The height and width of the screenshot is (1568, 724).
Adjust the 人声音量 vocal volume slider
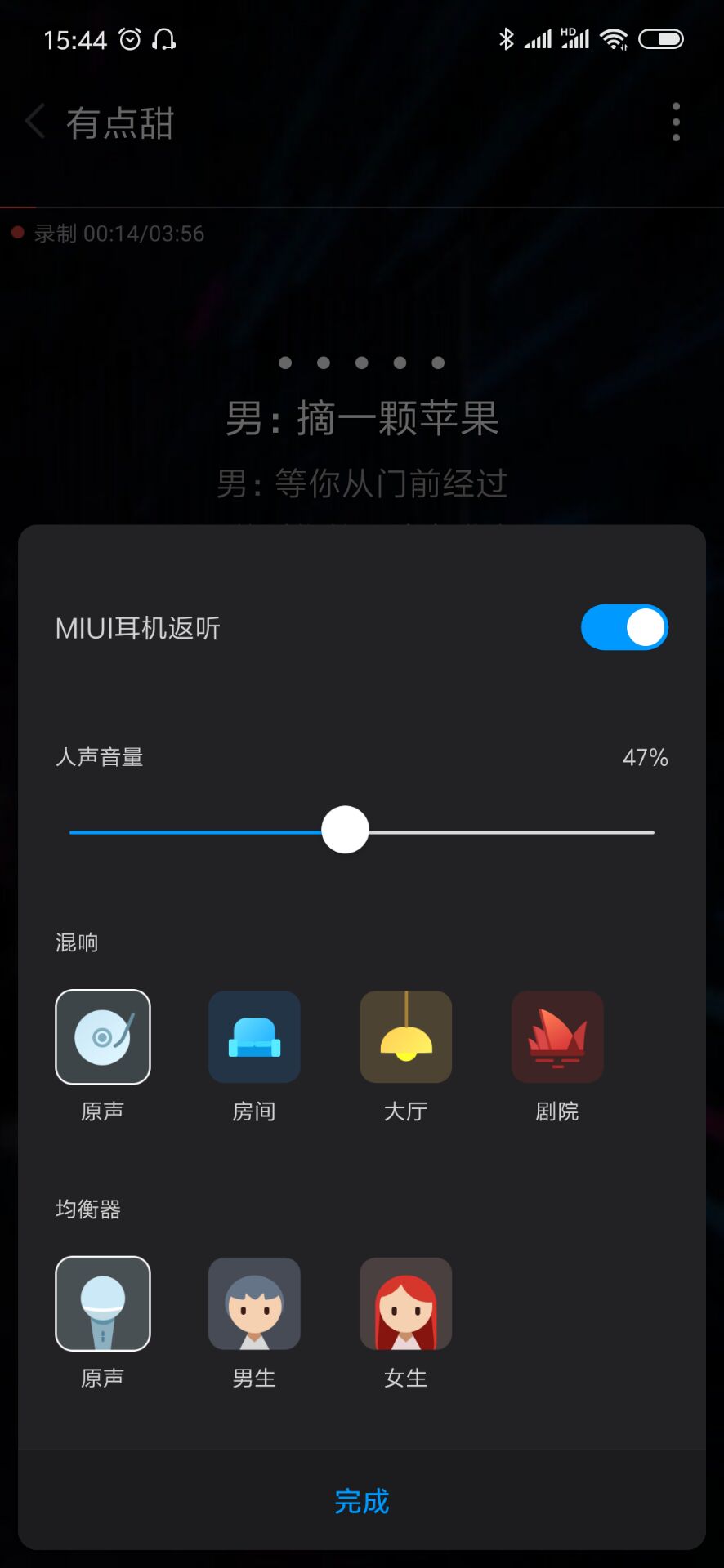[345, 831]
